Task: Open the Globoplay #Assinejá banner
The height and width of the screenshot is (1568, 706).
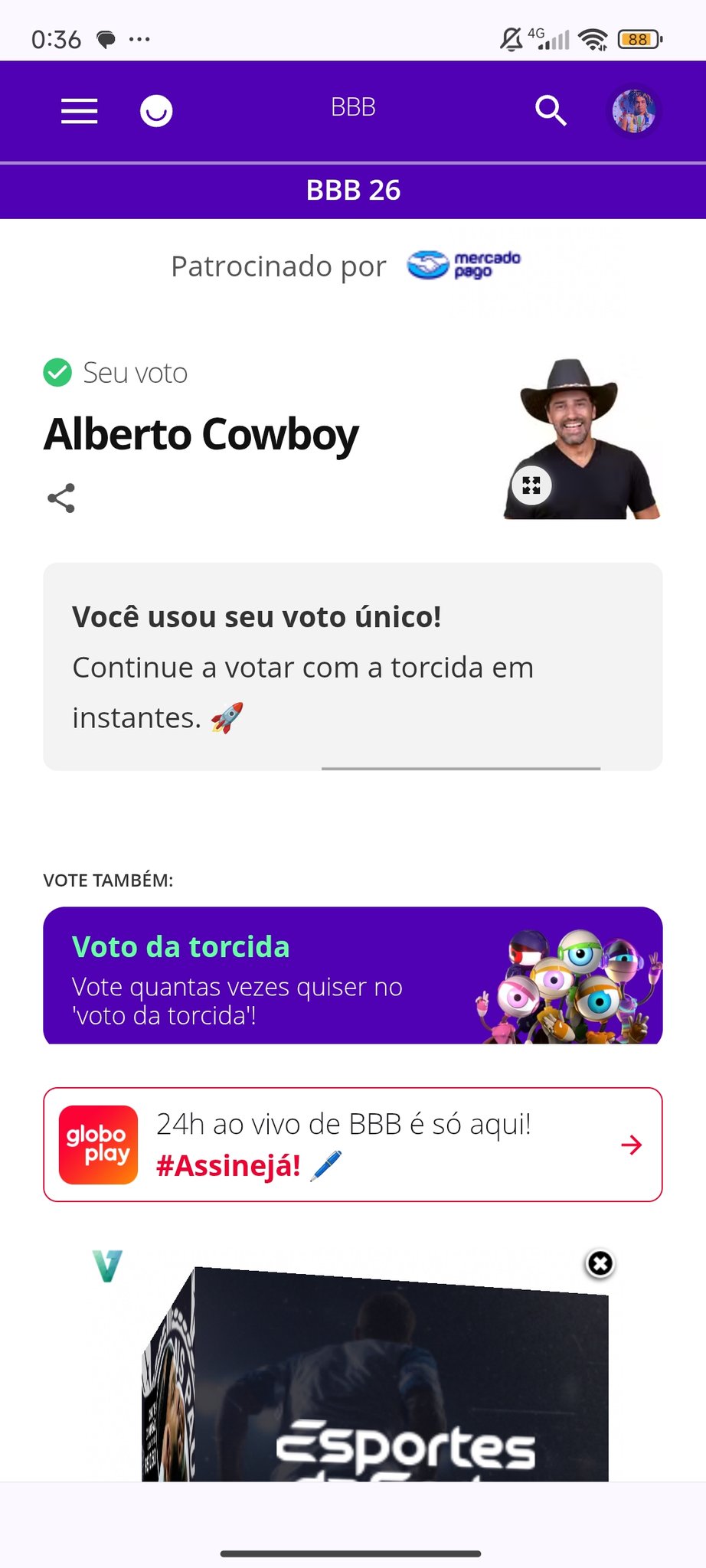Action: click(352, 1145)
